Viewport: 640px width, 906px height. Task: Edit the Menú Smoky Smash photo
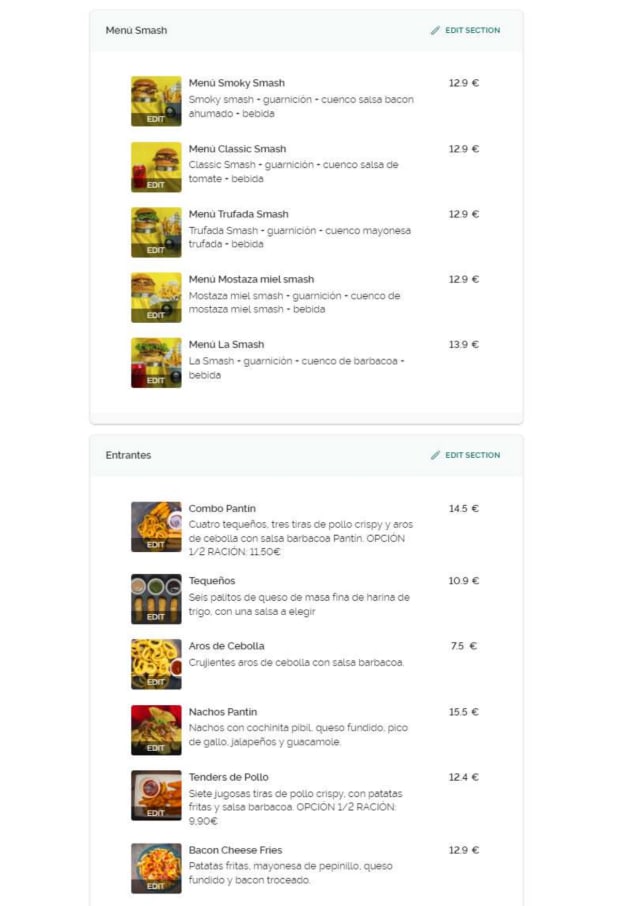pyautogui.click(x=156, y=101)
